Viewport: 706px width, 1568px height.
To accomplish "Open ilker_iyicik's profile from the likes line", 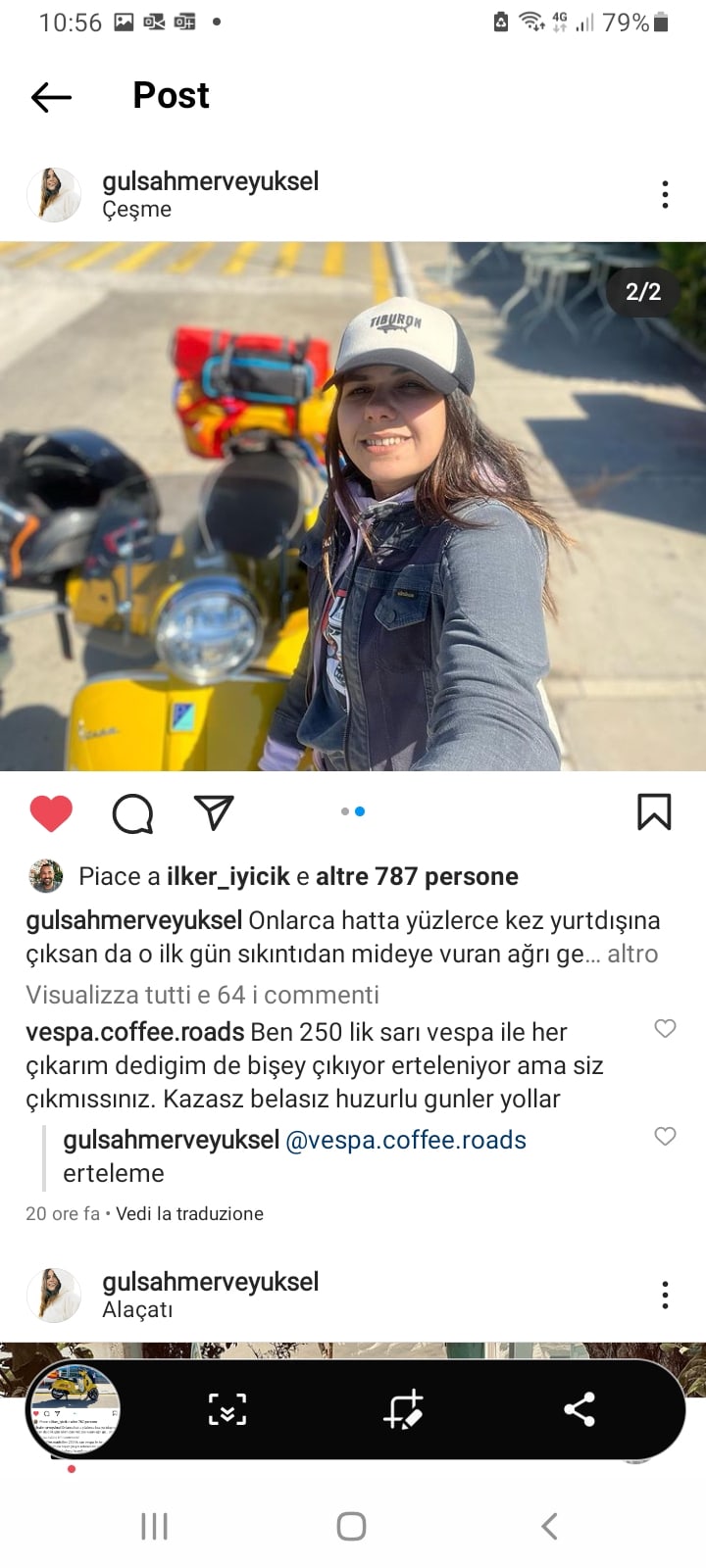I will (227, 876).
